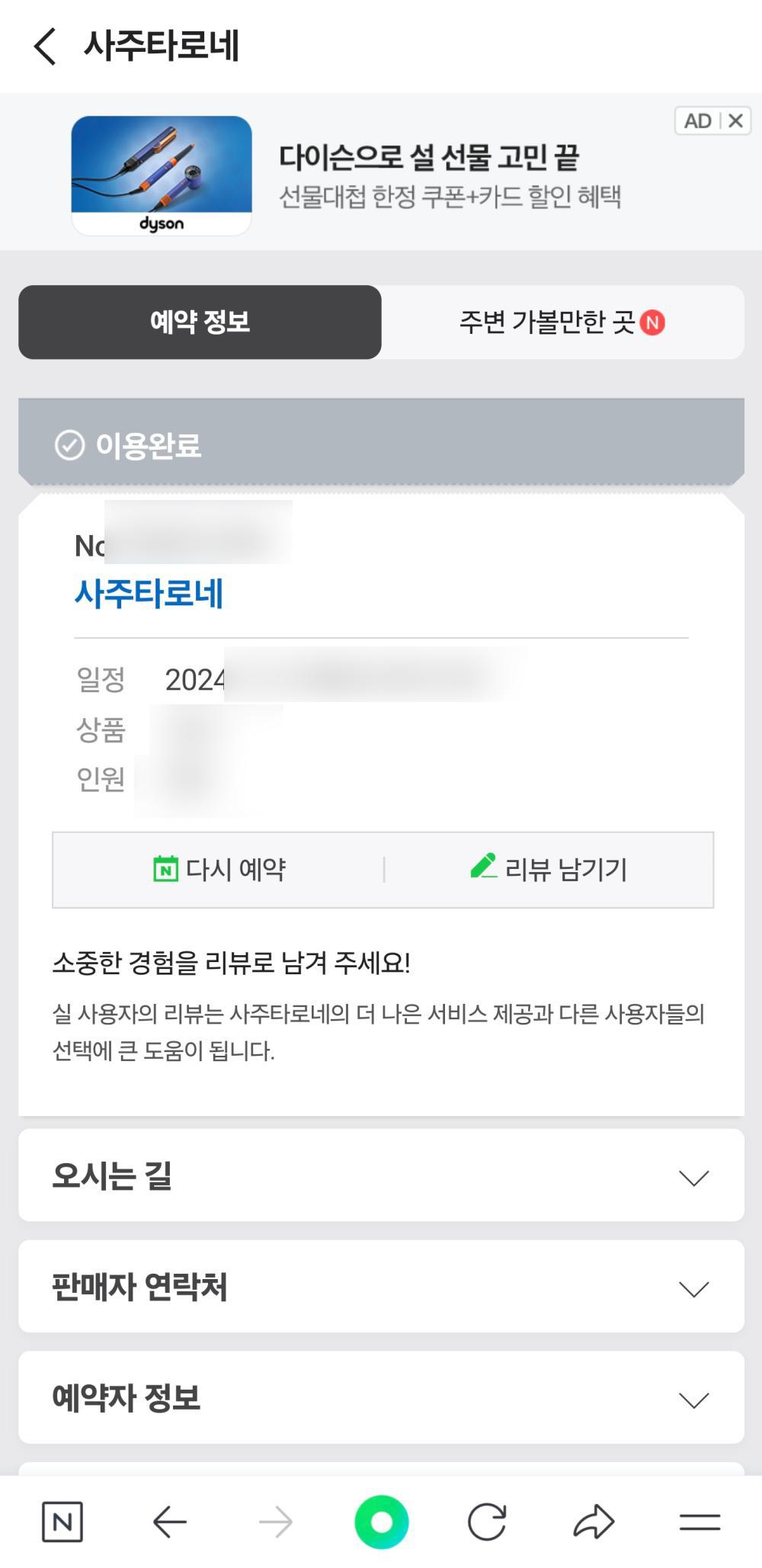Viewport: 762px width, 1568px height.
Task: Open the 사주타로네 store link
Action: pyautogui.click(x=149, y=593)
